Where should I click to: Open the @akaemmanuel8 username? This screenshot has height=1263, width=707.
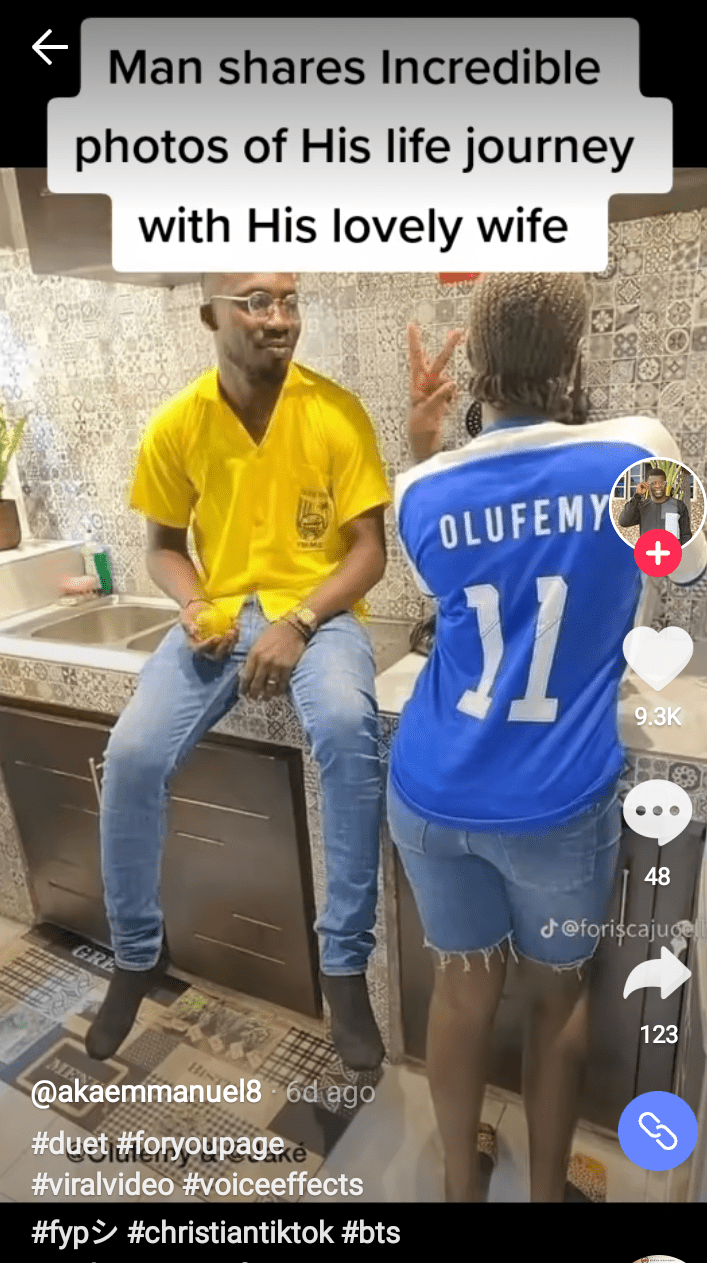click(x=146, y=1092)
